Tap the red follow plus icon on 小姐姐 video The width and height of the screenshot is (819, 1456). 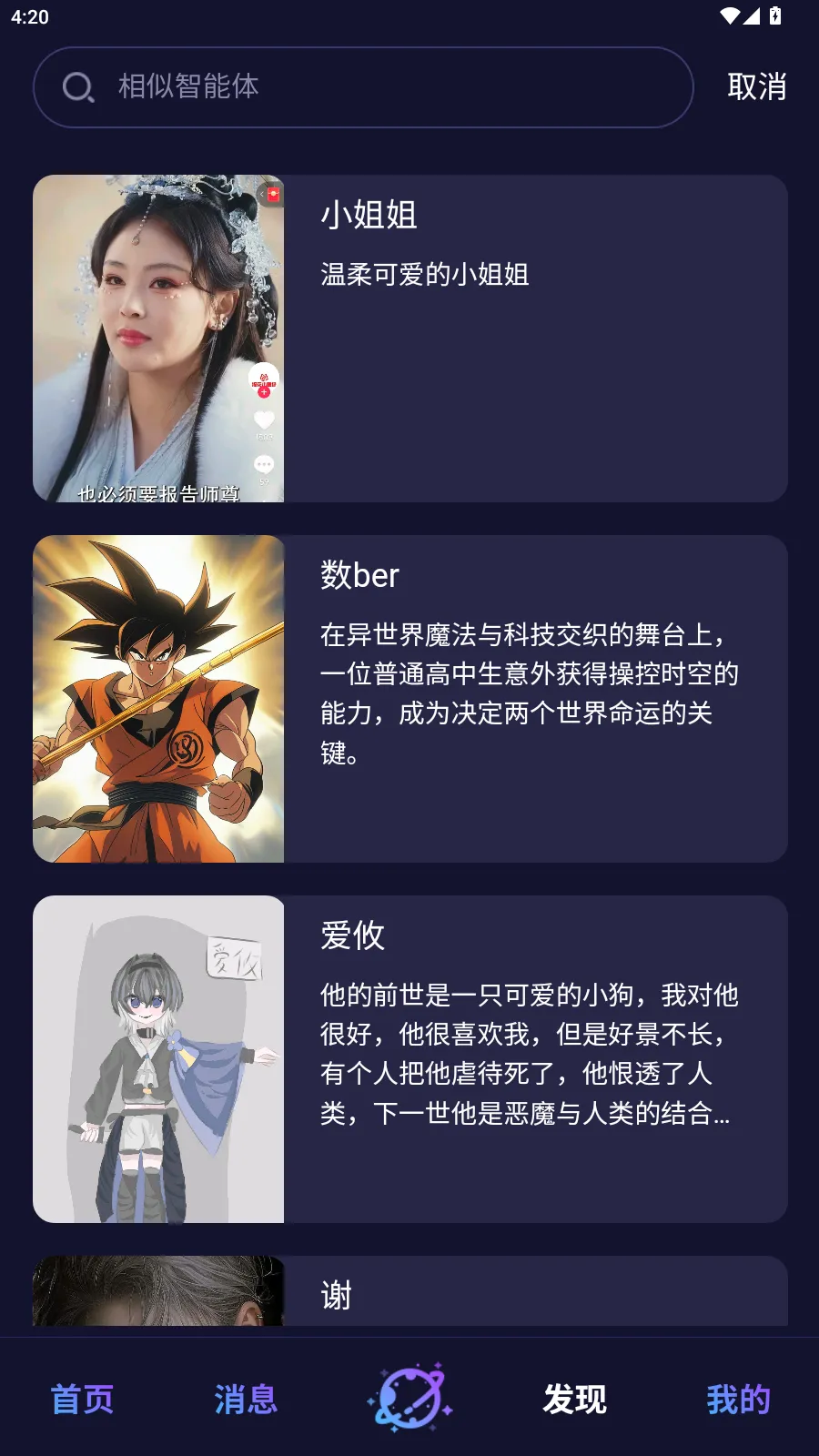click(x=264, y=391)
